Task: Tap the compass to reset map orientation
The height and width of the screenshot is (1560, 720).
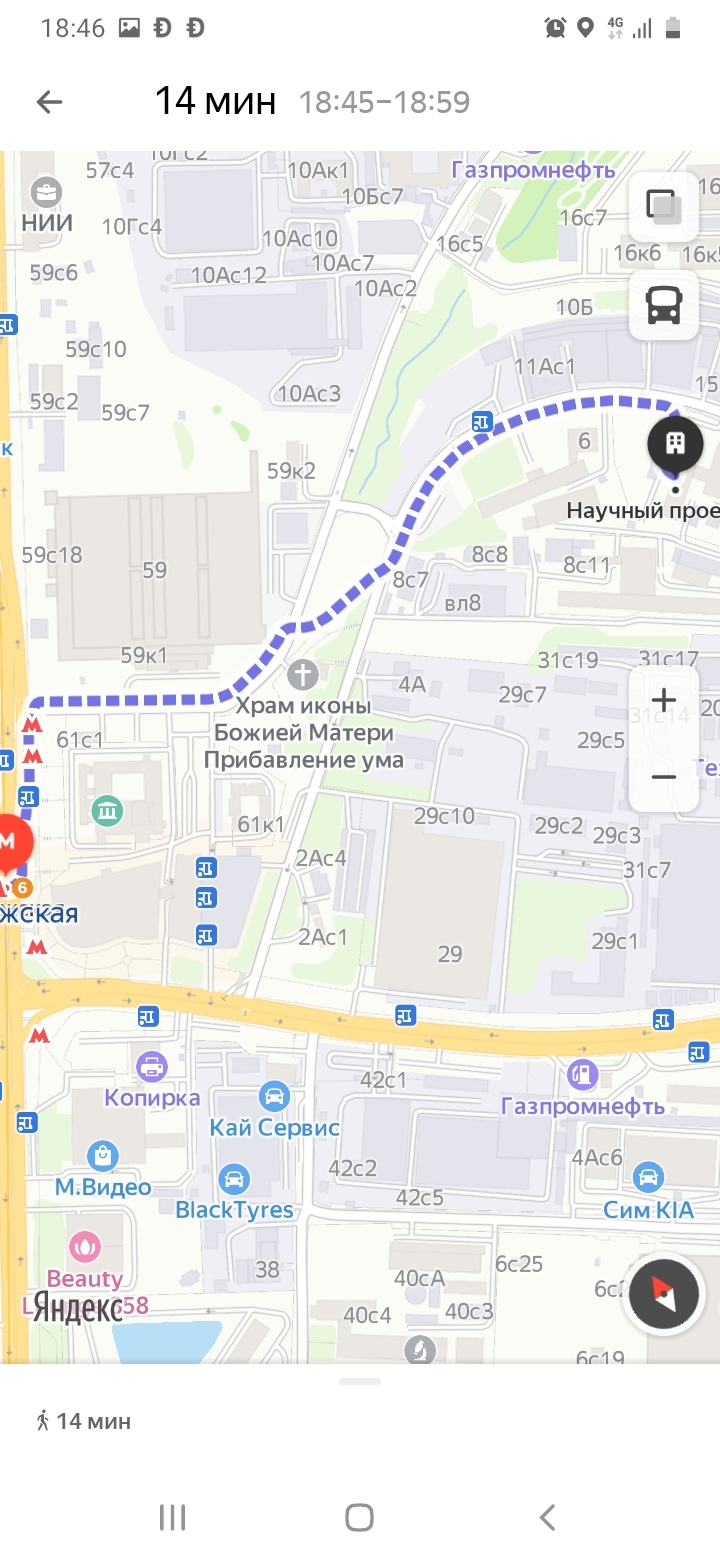Action: [x=663, y=1294]
